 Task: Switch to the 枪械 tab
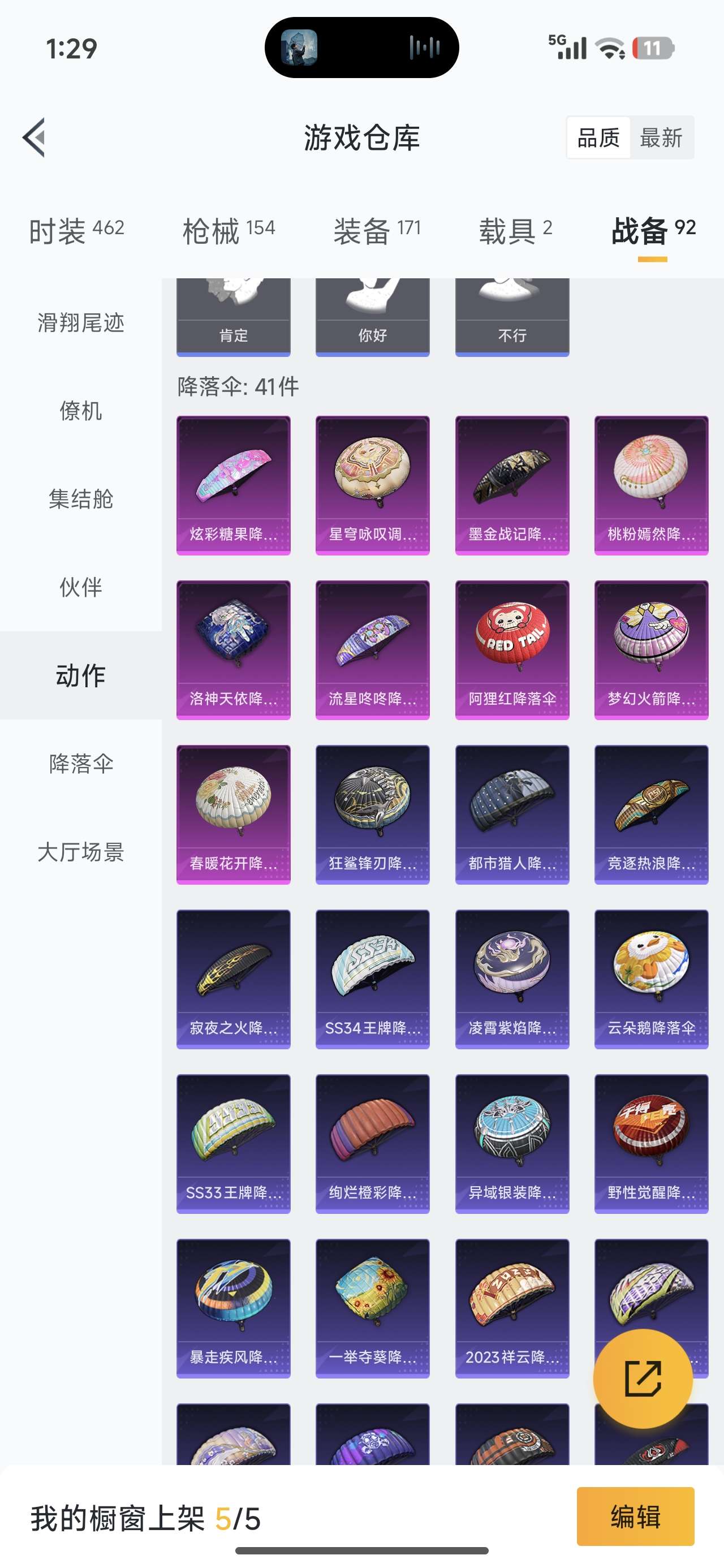(229, 231)
